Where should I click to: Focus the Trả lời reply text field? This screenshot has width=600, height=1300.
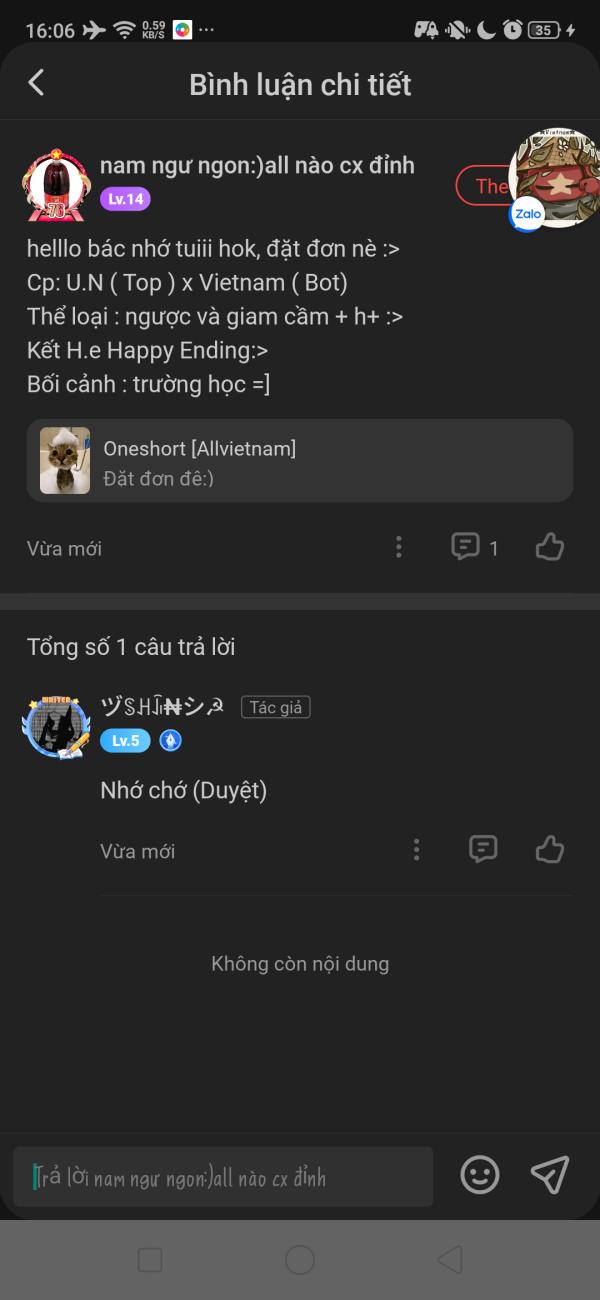223,1177
